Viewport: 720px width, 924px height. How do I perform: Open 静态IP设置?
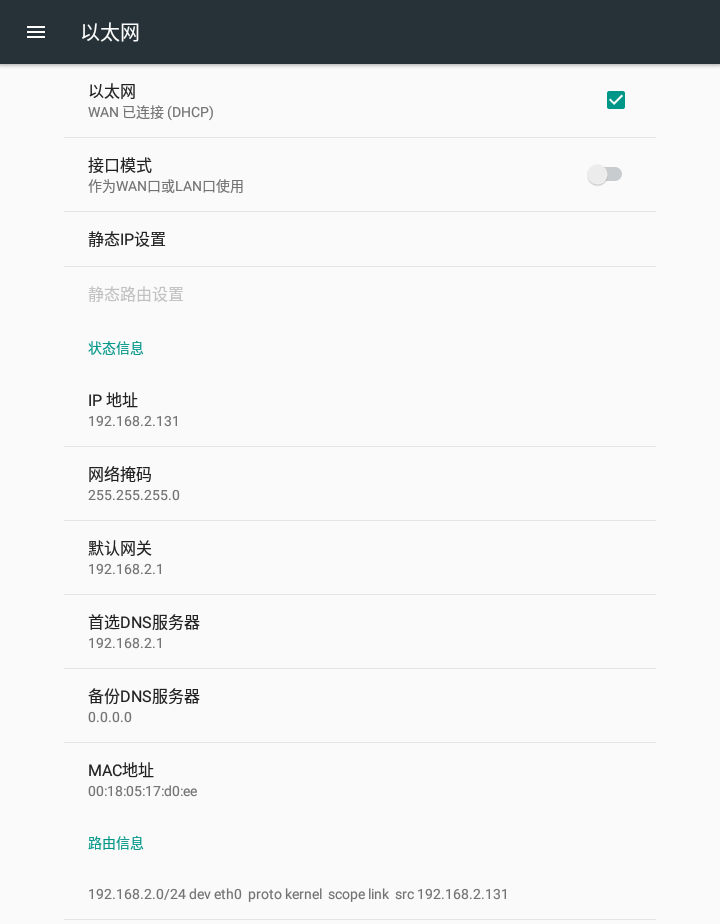pos(127,240)
